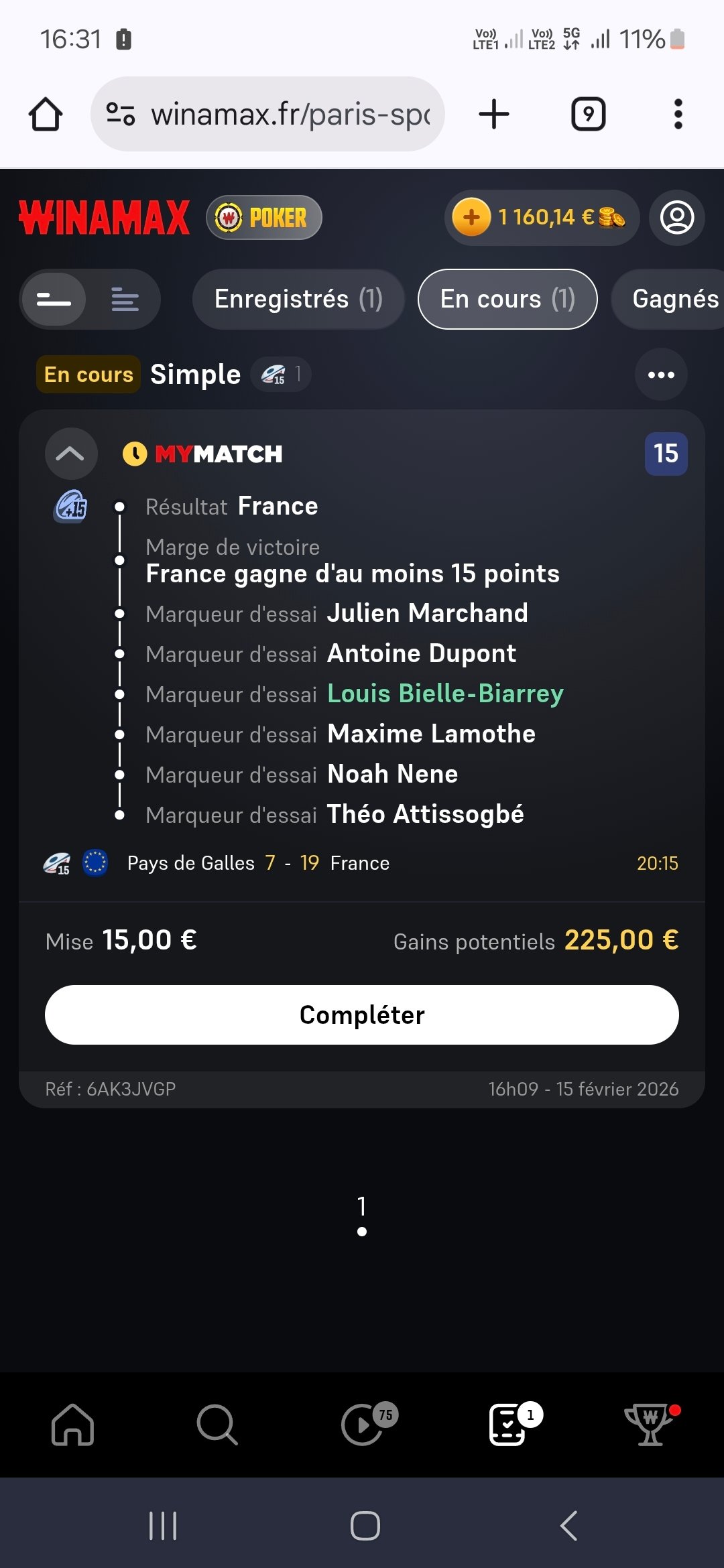Switch to the Gagnés bets tab

tap(674, 300)
